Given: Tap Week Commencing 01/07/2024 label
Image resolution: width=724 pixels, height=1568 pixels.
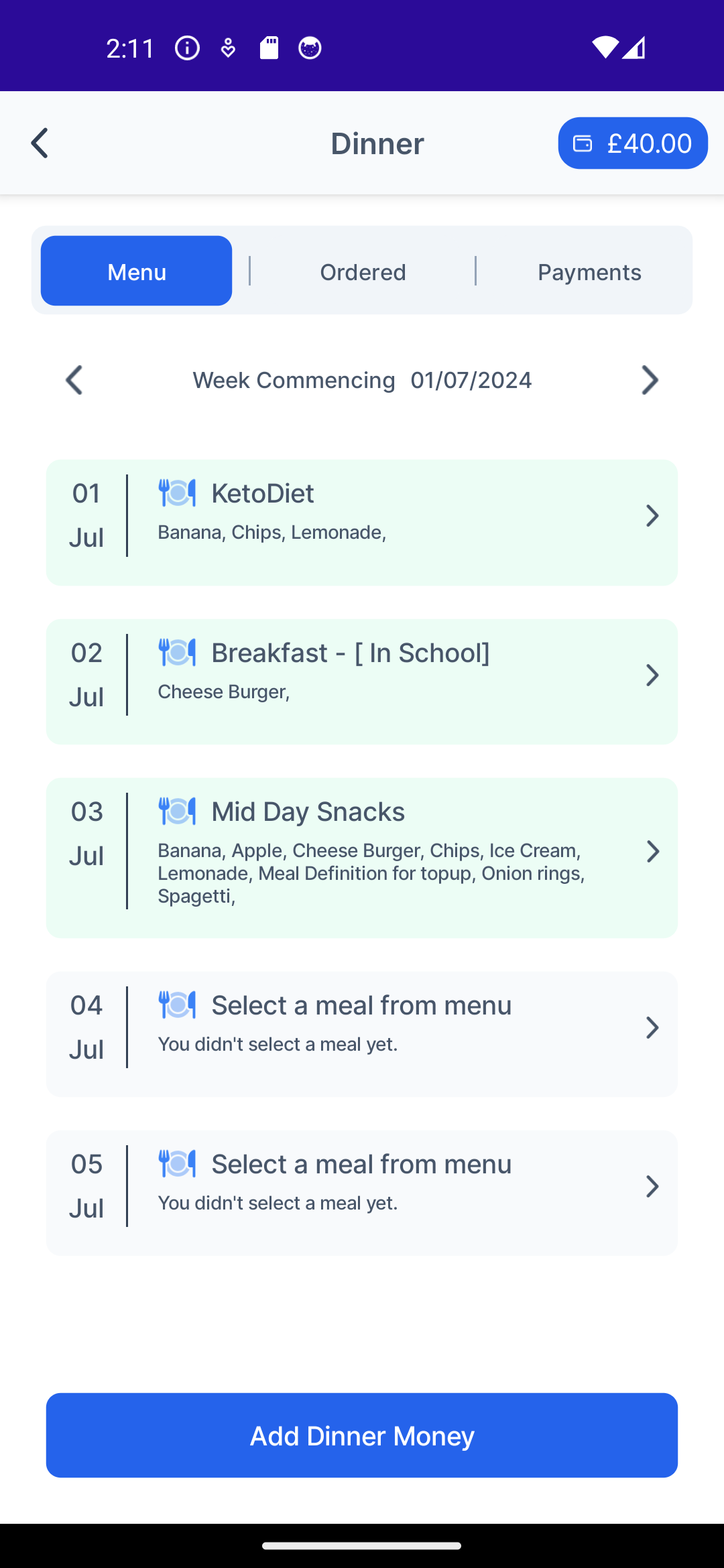Looking at the screenshot, I should [362, 380].
